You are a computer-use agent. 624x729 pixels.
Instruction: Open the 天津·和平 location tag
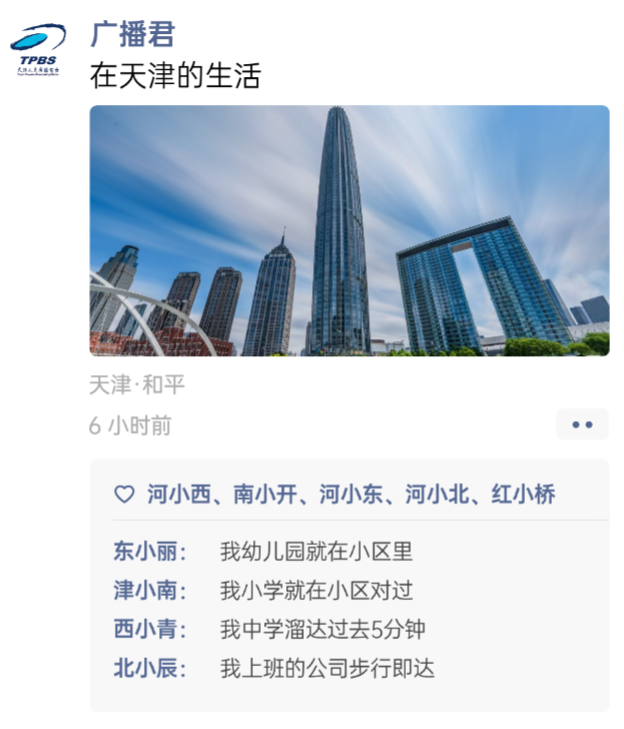pos(136,385)
